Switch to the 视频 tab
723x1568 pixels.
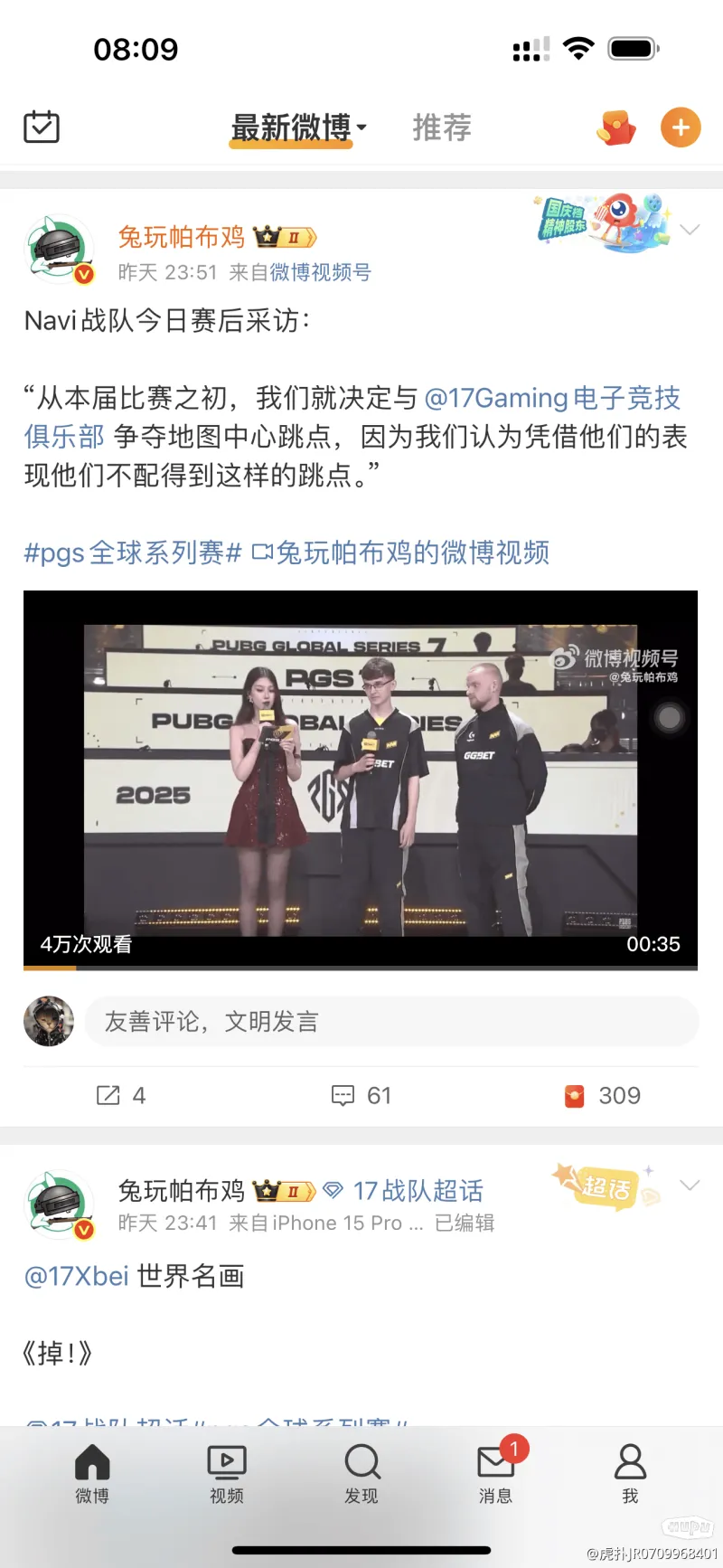(226, 1474)
